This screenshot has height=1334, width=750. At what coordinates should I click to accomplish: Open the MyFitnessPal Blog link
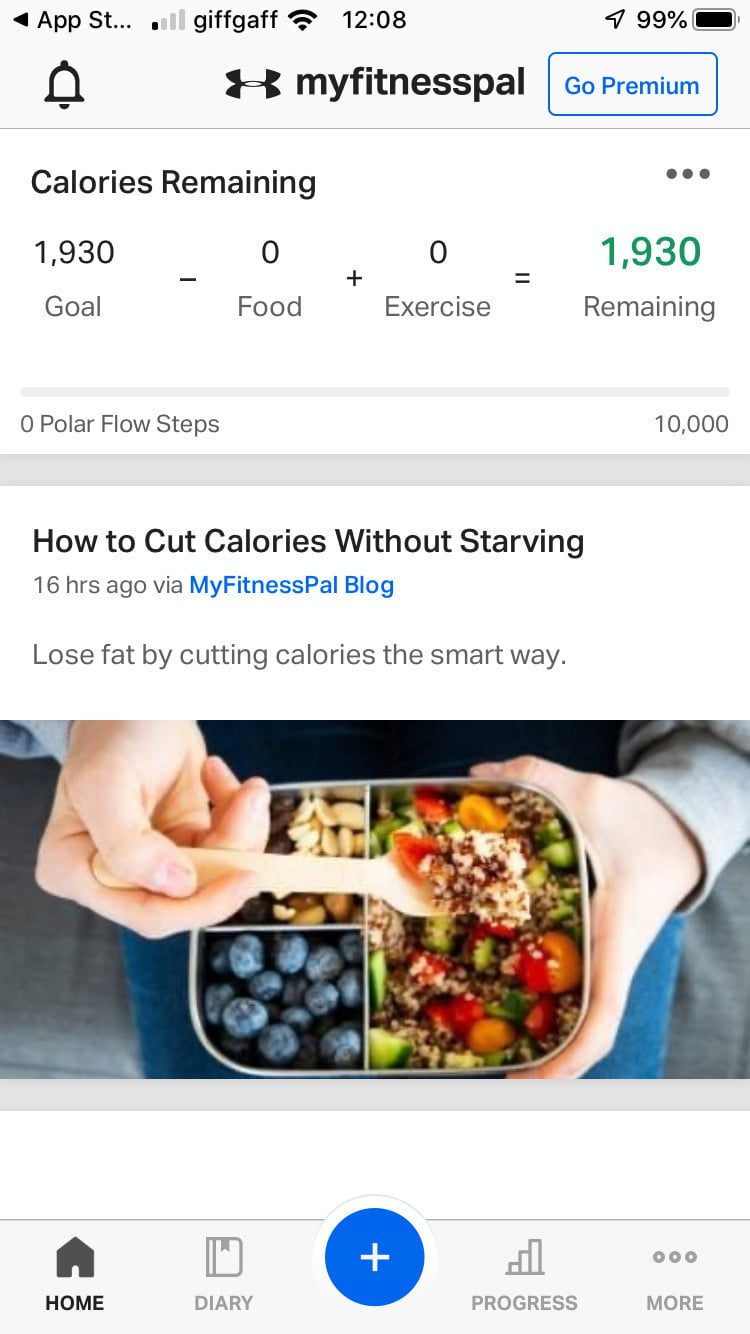tap(291, 585)
